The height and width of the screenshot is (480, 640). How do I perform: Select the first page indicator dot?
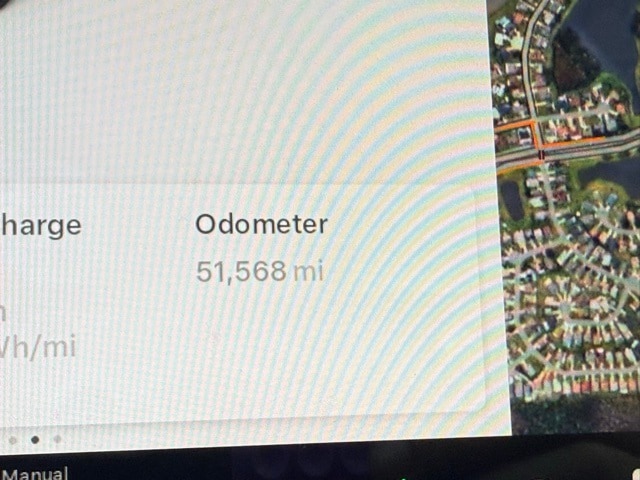(12, 439)
